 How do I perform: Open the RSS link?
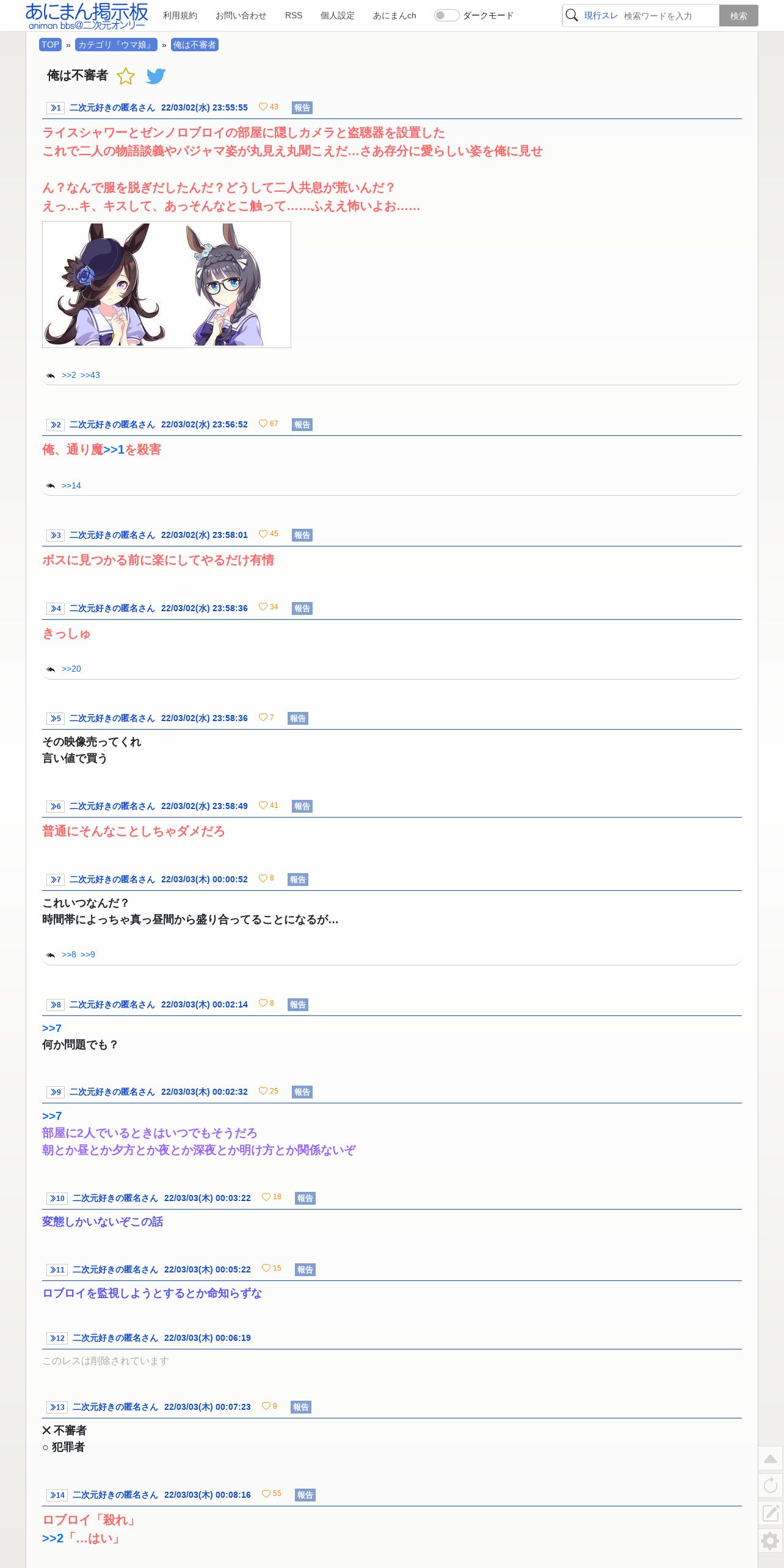click(294, 15)
